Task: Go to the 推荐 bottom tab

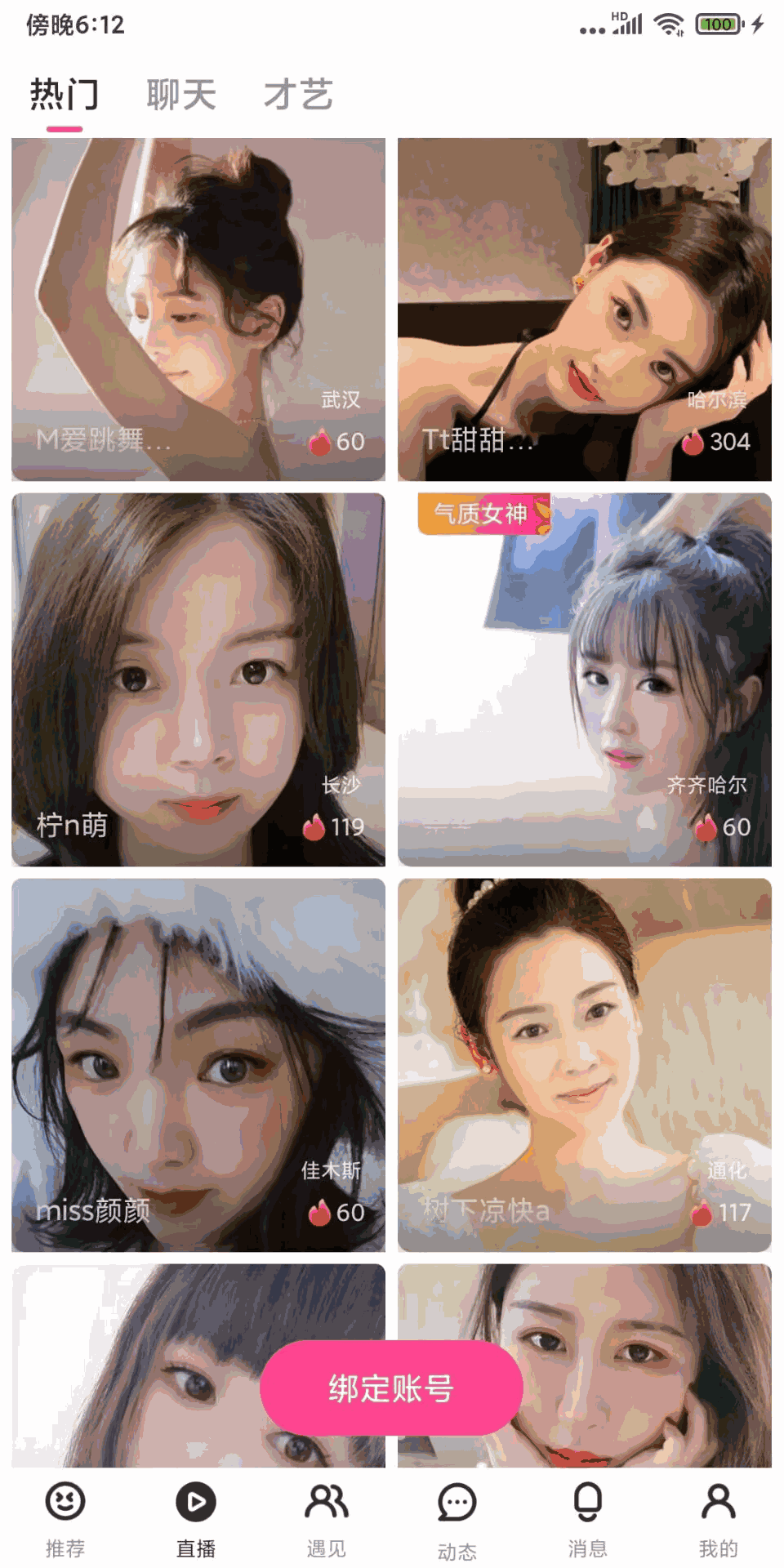Action: pyautogui.click(x=65, y=1517)
